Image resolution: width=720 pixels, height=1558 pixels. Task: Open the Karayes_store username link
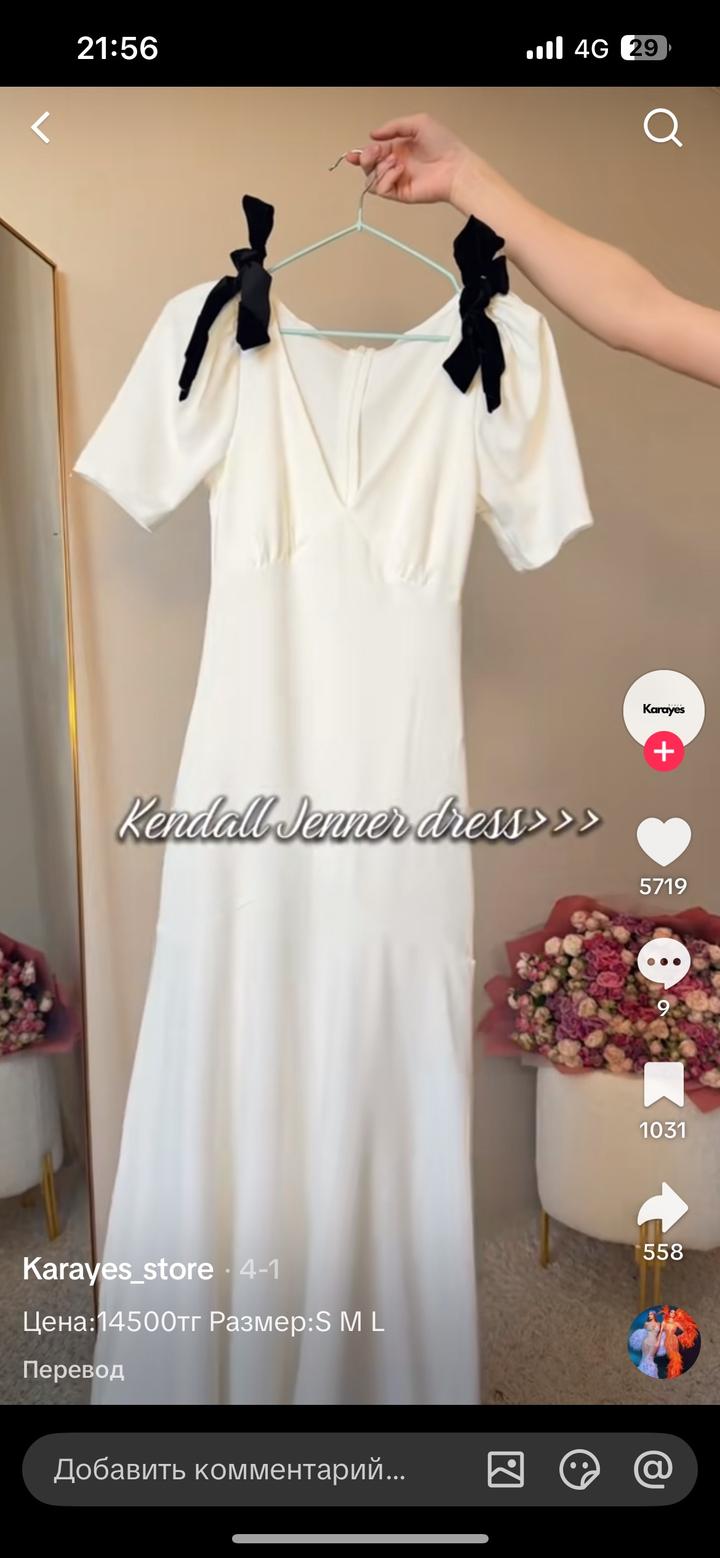(x=118, y=1269)
